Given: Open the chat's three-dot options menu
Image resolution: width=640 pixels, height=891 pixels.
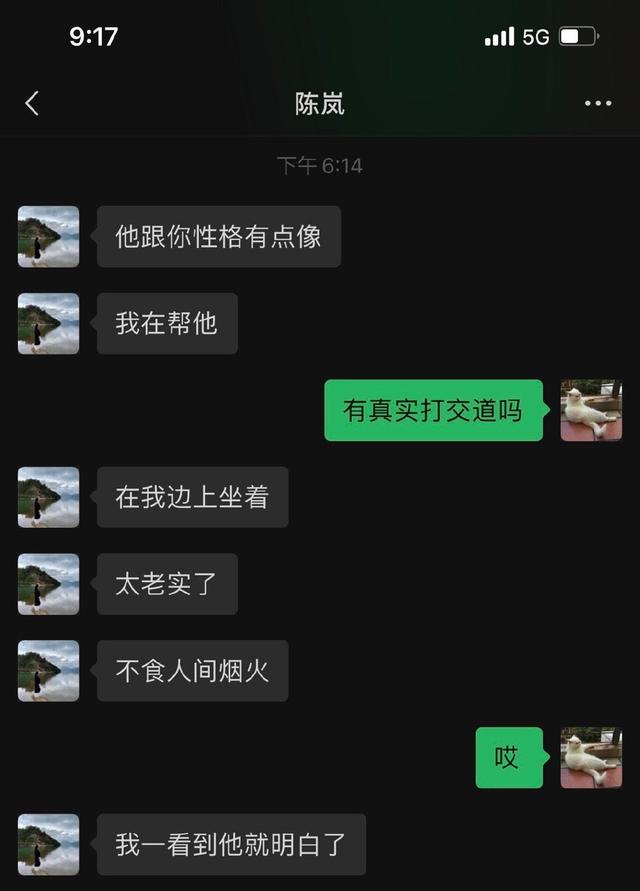Looking at the screenshot, I should point(597,103).
